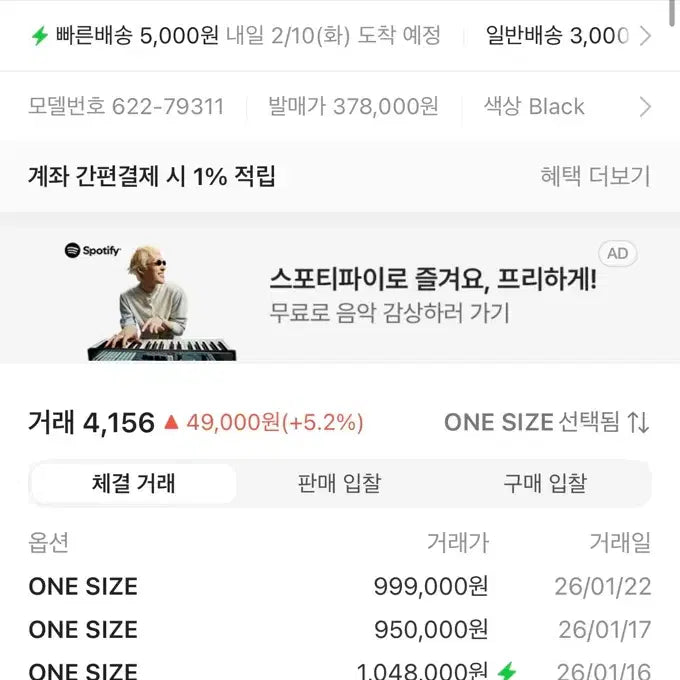This screenshot has height=680, width=680.
Task: Expand delivery options with the shipping chevron
Action: (645, 37)
